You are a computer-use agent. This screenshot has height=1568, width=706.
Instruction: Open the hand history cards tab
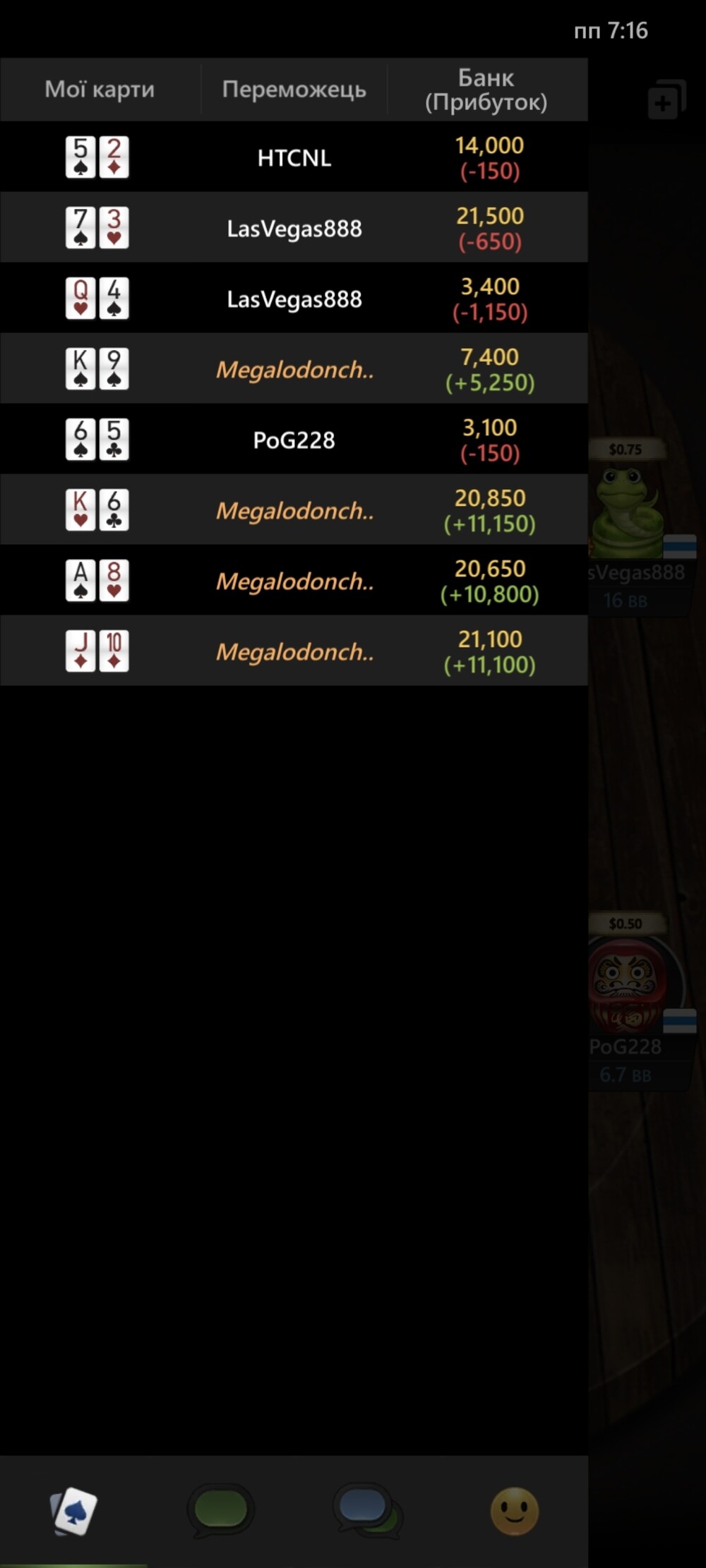(x=73, y=1511)
